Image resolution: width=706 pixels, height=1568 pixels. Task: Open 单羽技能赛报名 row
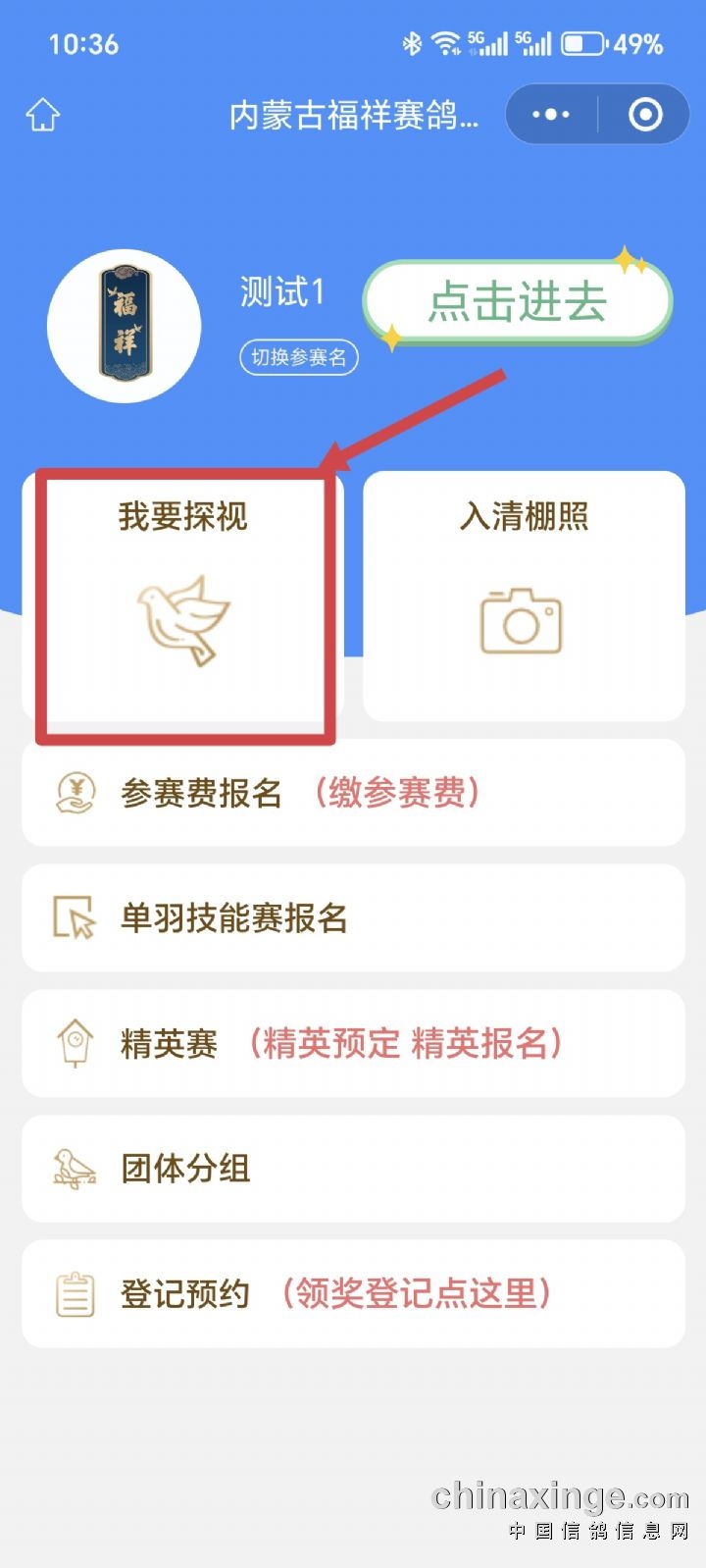(x=353, y=917)
